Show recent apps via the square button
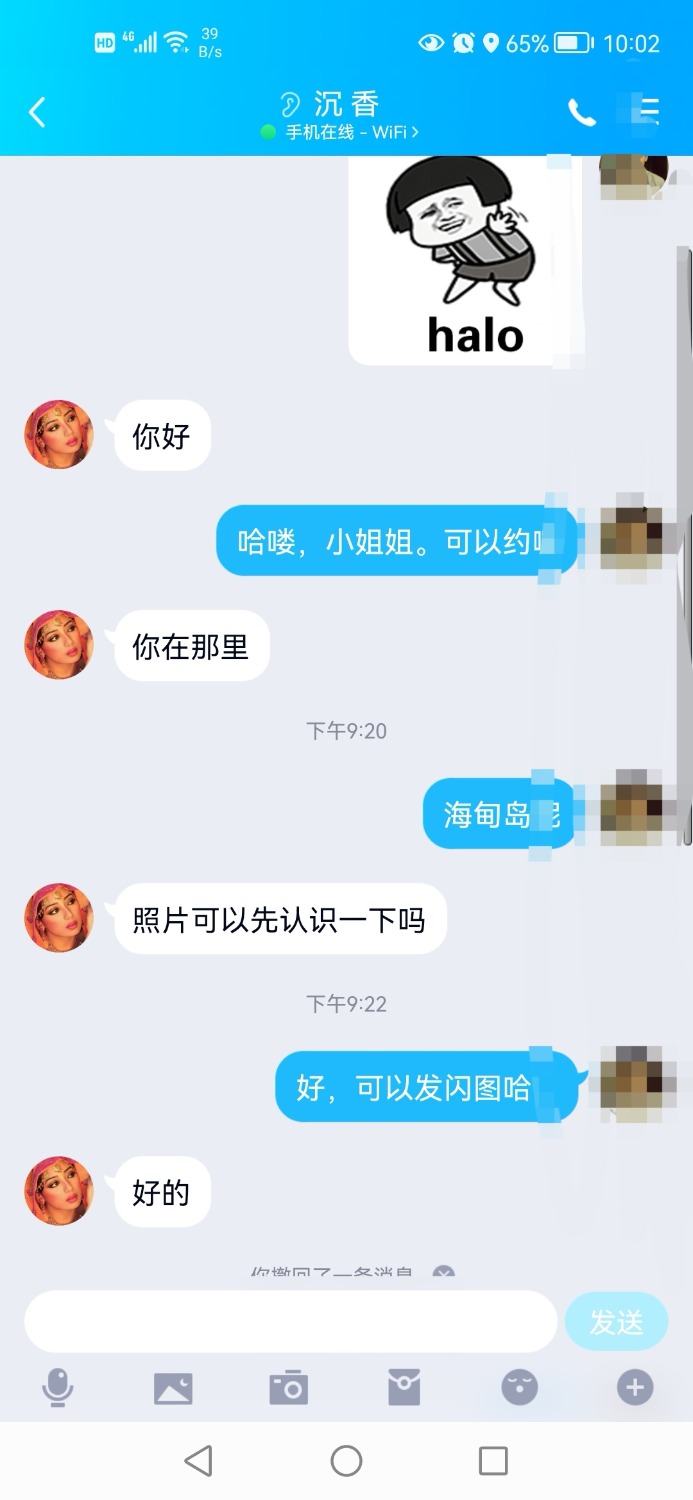The width and height of the screenshot is (693, 1500). point(493,1461)
